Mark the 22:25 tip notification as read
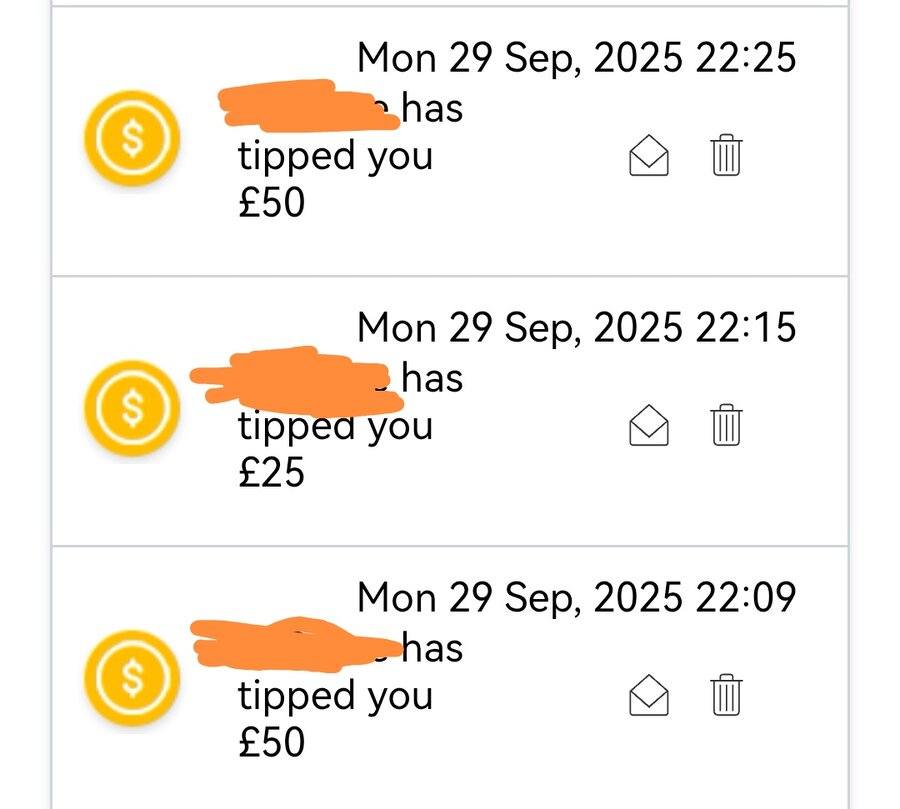The height and width of the screenshot is (809, 900). pyautogui.click(x=649, y=156)
